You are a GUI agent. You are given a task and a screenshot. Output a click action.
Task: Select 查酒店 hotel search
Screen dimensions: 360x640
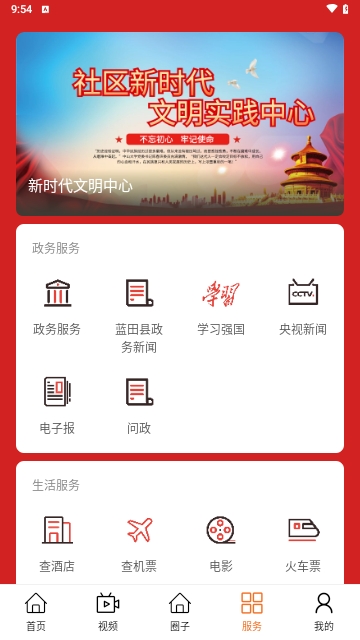57,544
